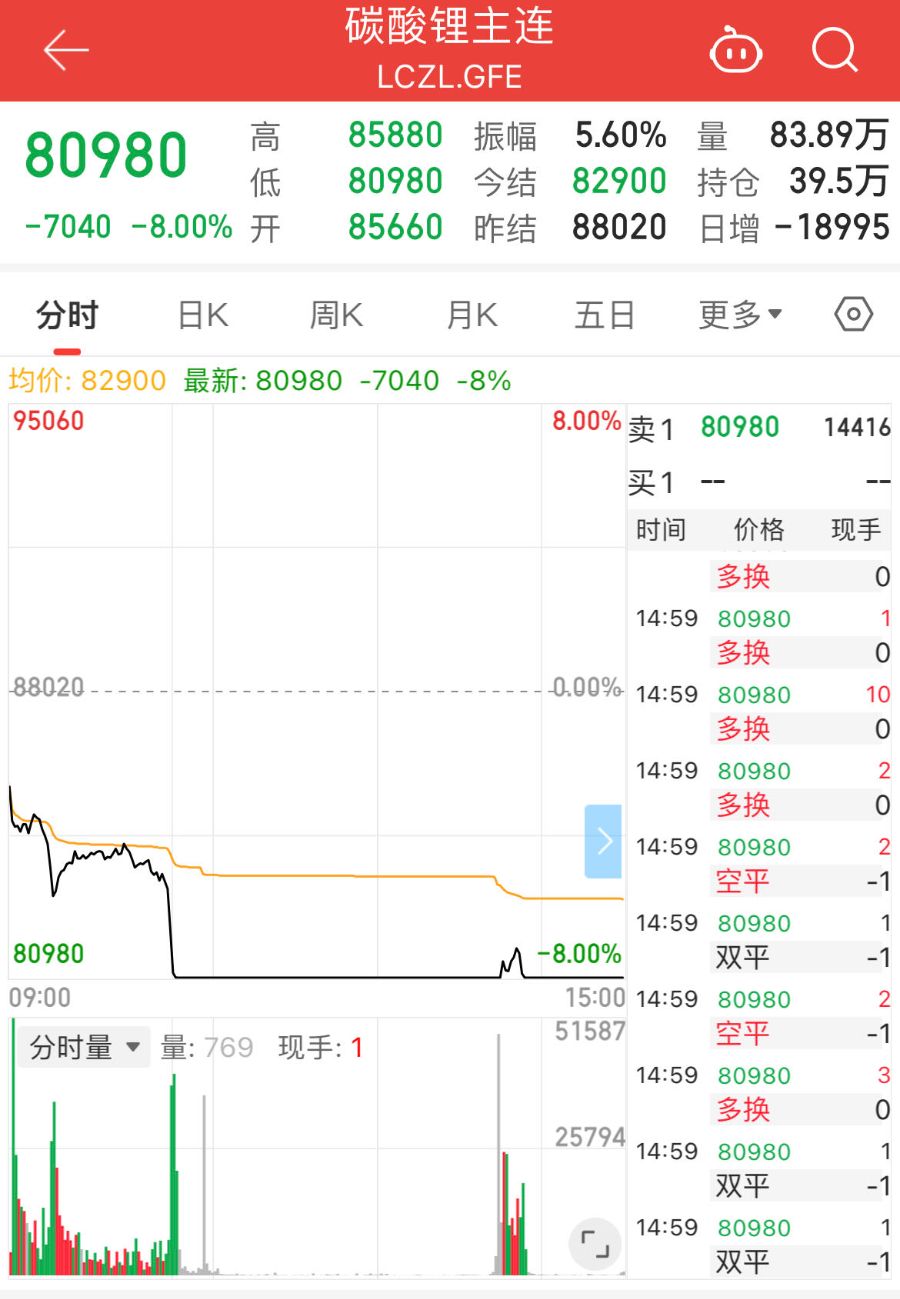Viewport: 900px width, 1299px height.
Task: Switch to the 分时 tab
Action: tap(67, 316)
